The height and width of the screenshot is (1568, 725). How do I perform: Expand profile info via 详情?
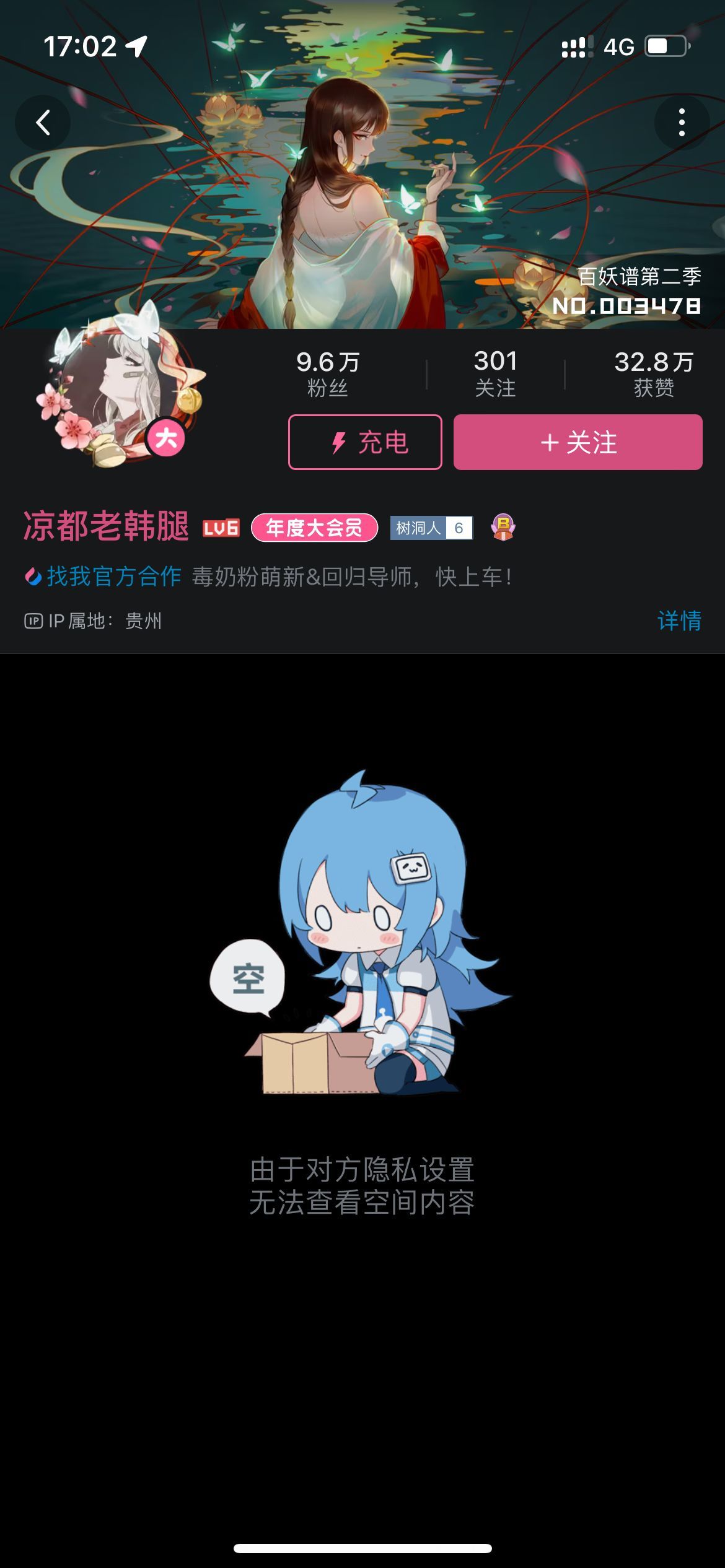click(679, 621)
